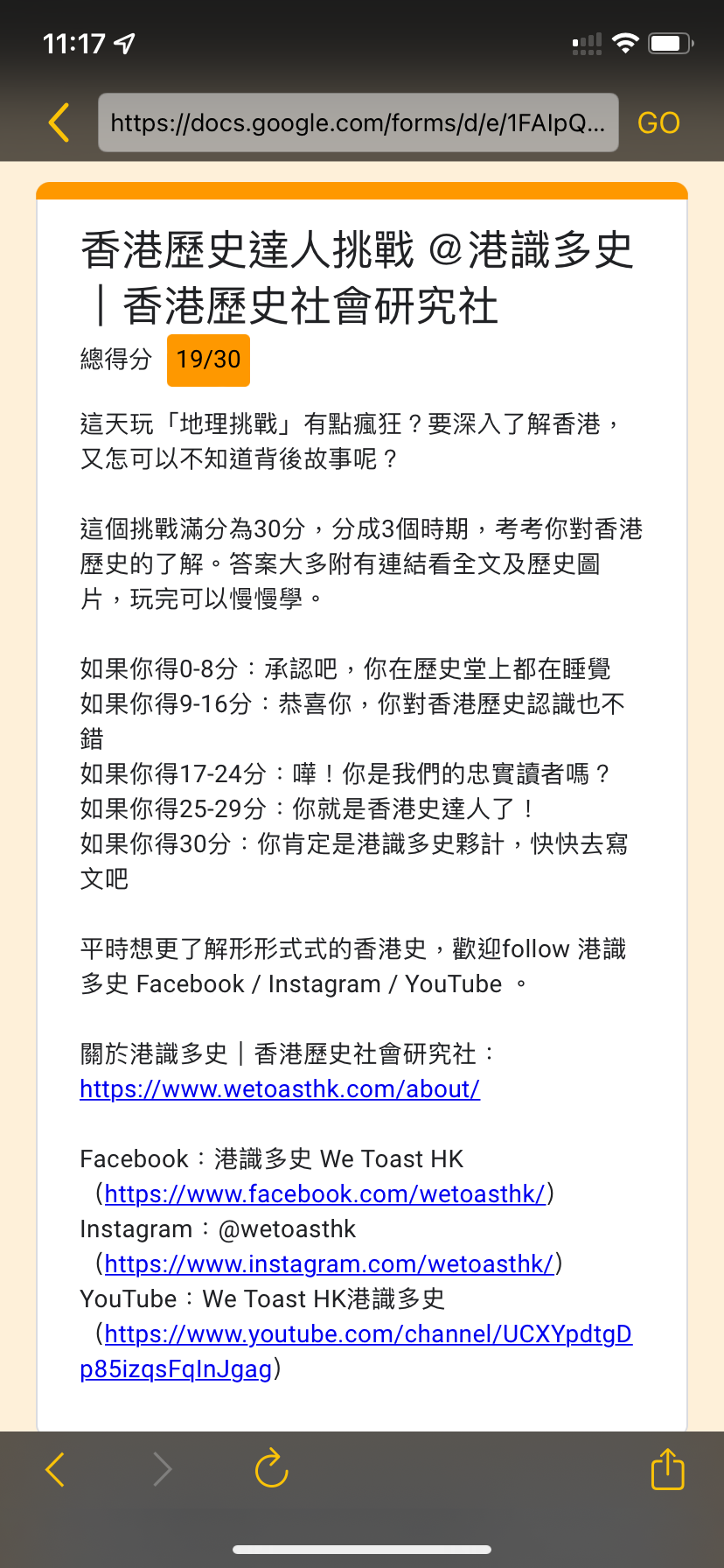Open the wetoasthk.com about link
Image resolution: width=724 pixels, height=1568 pixels.
pos(280,1088)
